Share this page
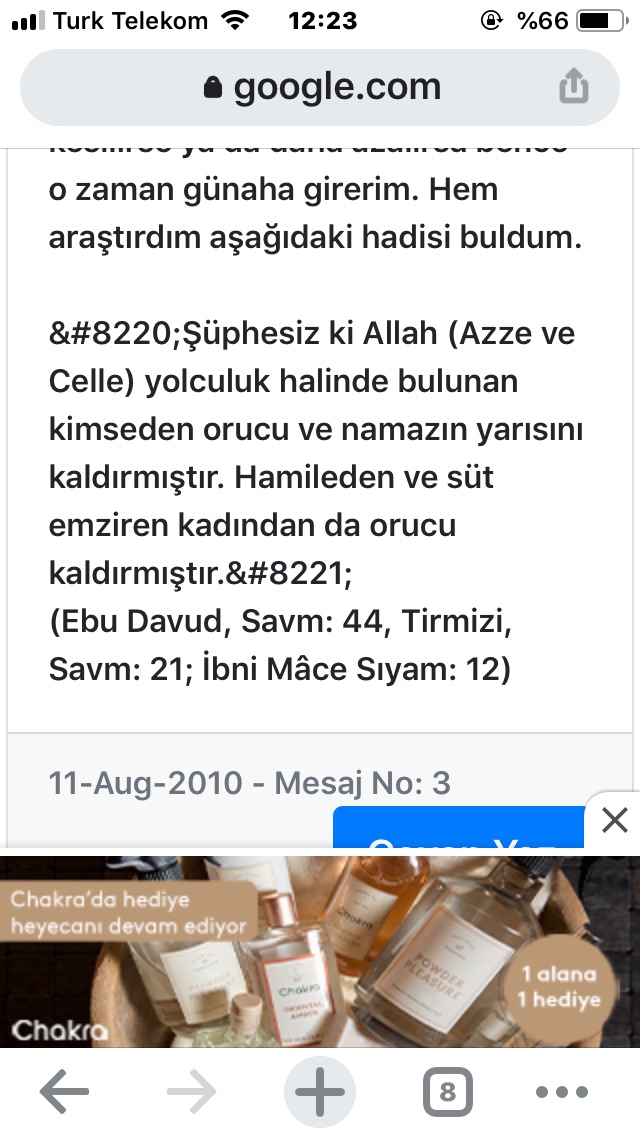Viewport: 640px width, 1136px height. 574,87
